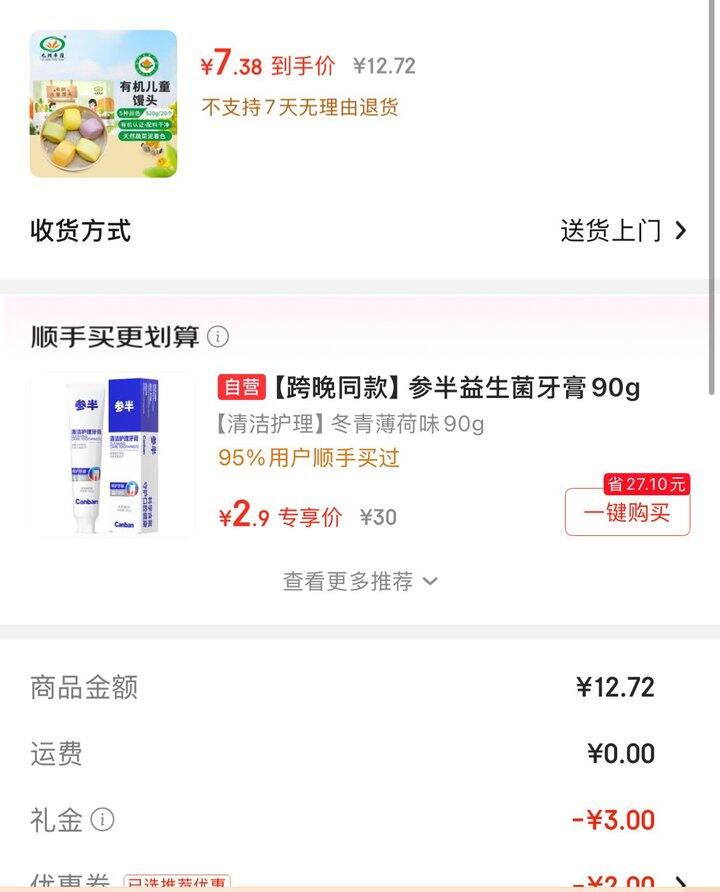Open the 参半益生菌牙膏 product image
This screenshot has height=892, width=720.
pos(112,455)
